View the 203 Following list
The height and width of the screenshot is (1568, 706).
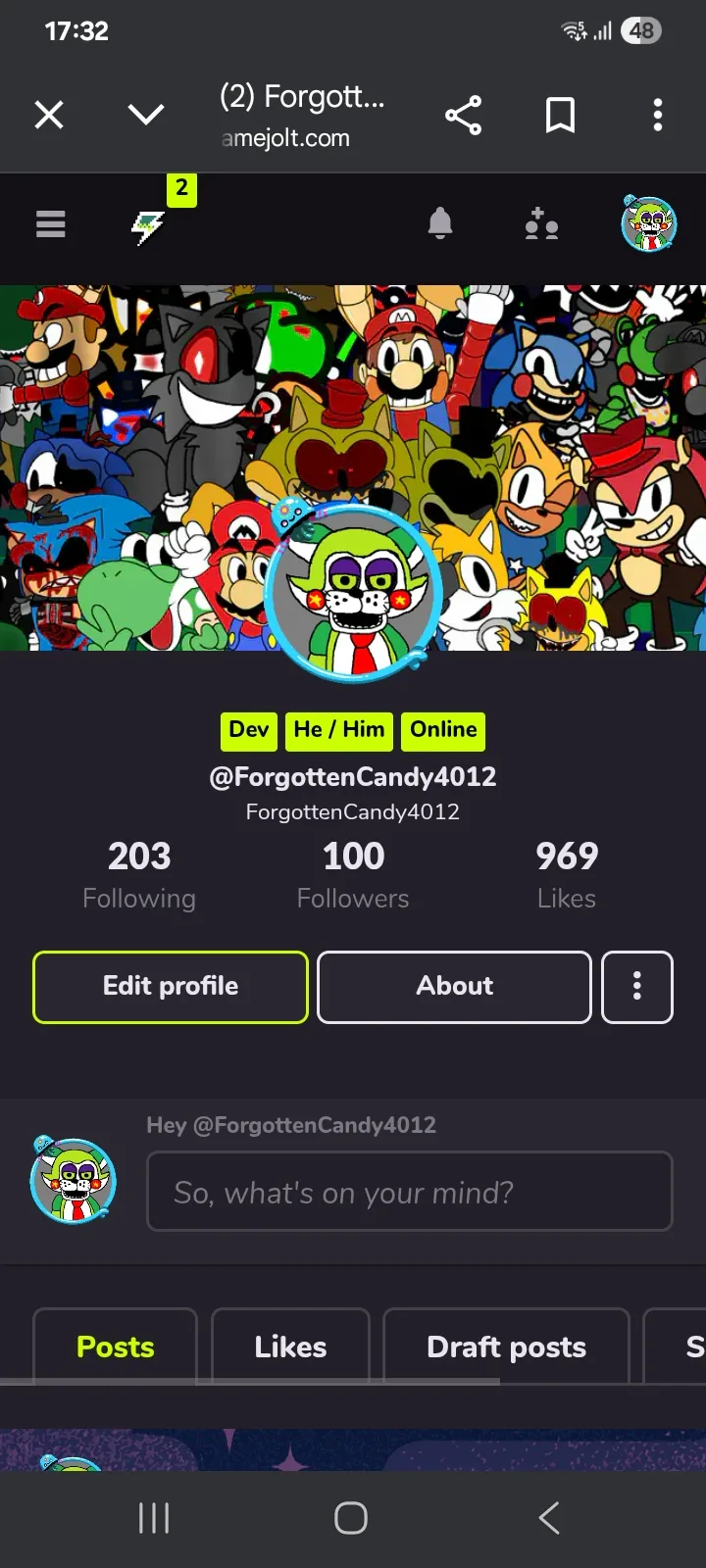pos(139,874)
